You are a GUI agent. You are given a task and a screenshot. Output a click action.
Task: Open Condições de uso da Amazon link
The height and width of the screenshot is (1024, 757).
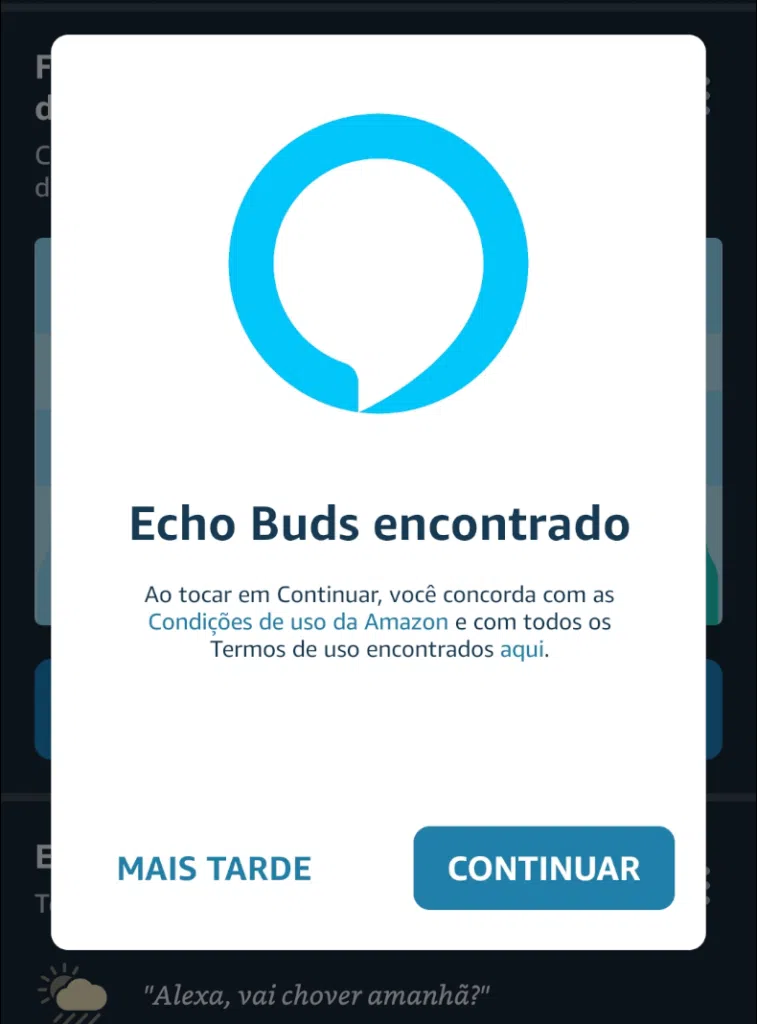(296, 621)
